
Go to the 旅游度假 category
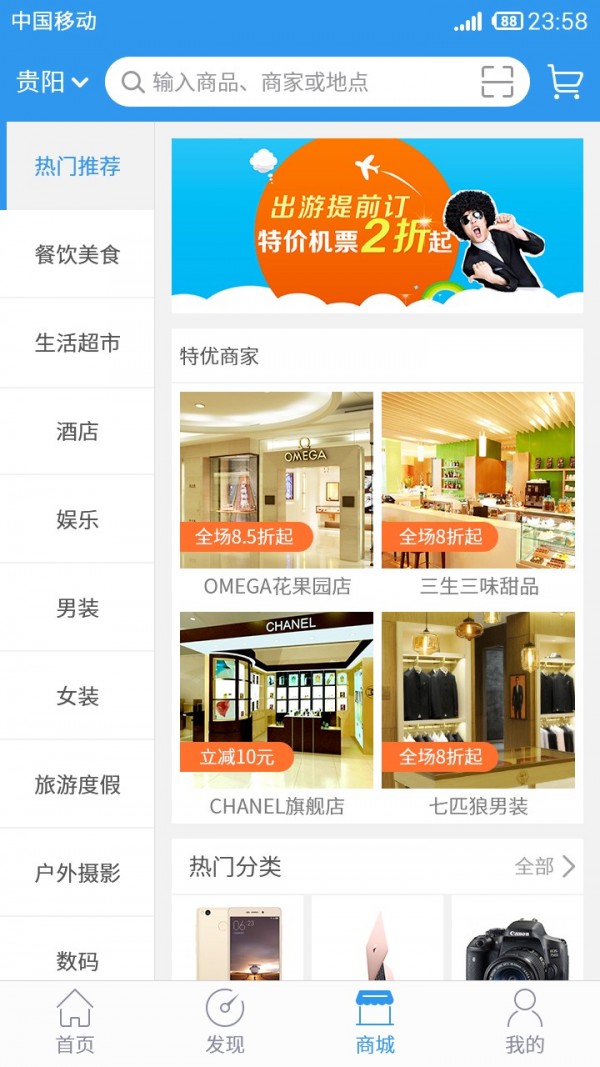tap(77, 785)
